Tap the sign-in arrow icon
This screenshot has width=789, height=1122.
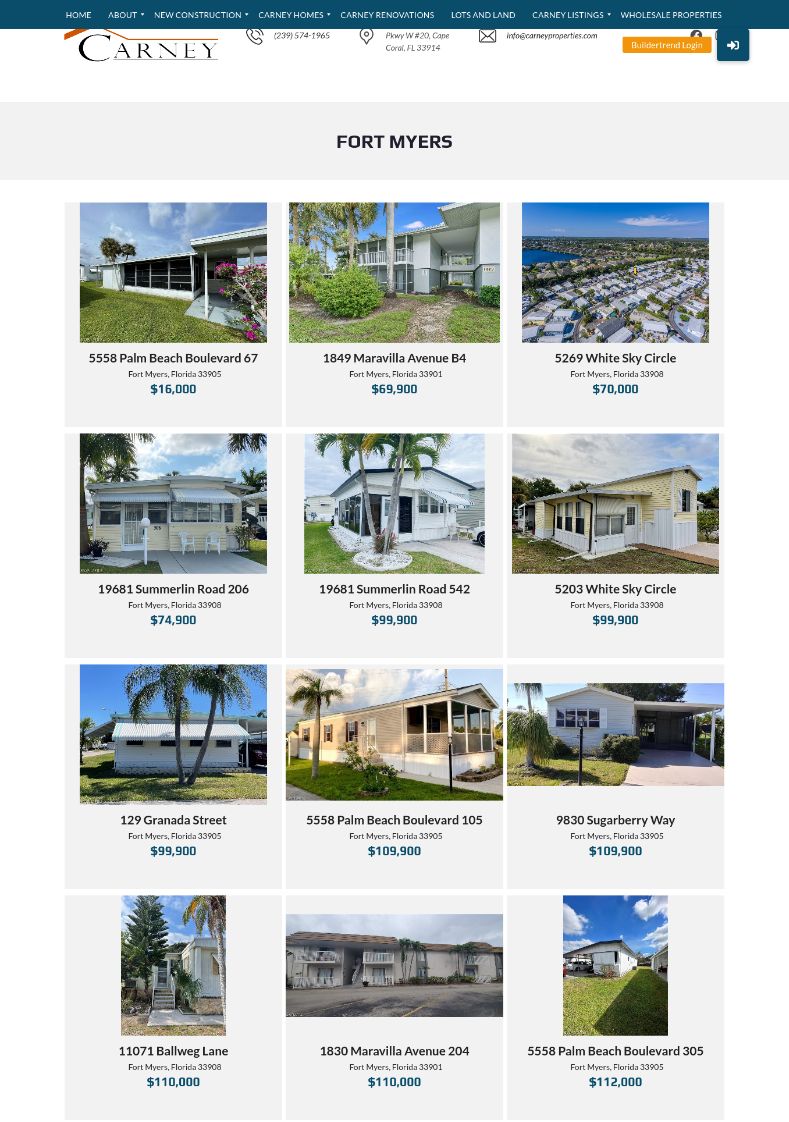point(732,45)
